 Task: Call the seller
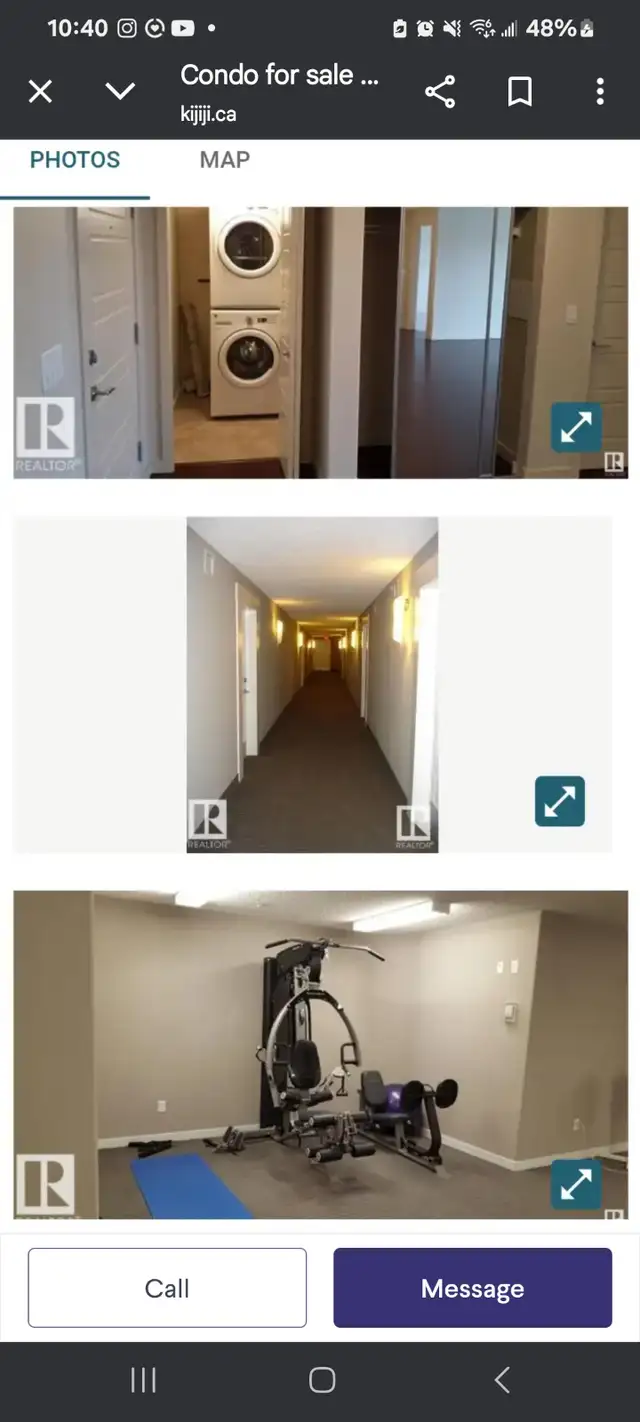click(x=167, y=1288)
